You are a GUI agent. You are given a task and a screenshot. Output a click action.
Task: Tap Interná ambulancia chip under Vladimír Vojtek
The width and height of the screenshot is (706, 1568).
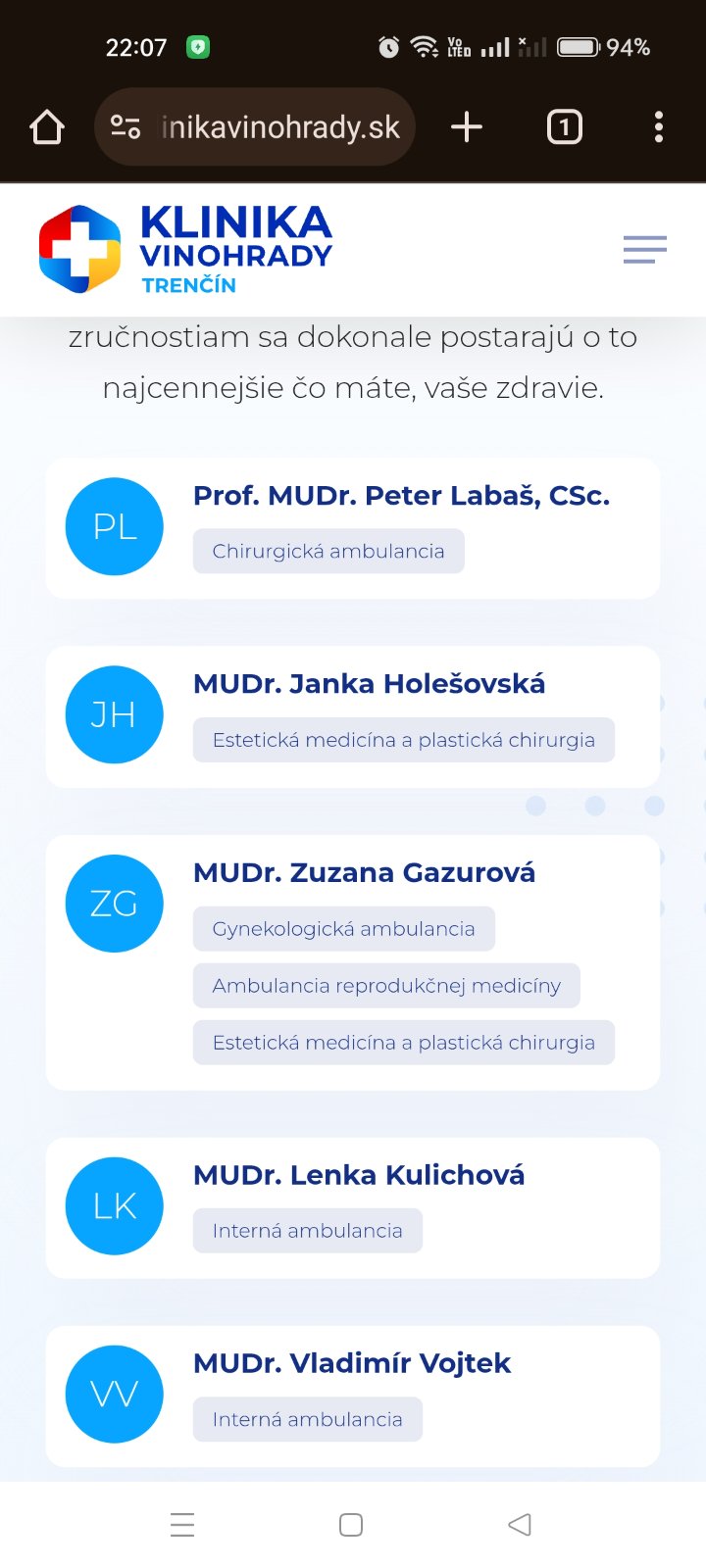307,1419
